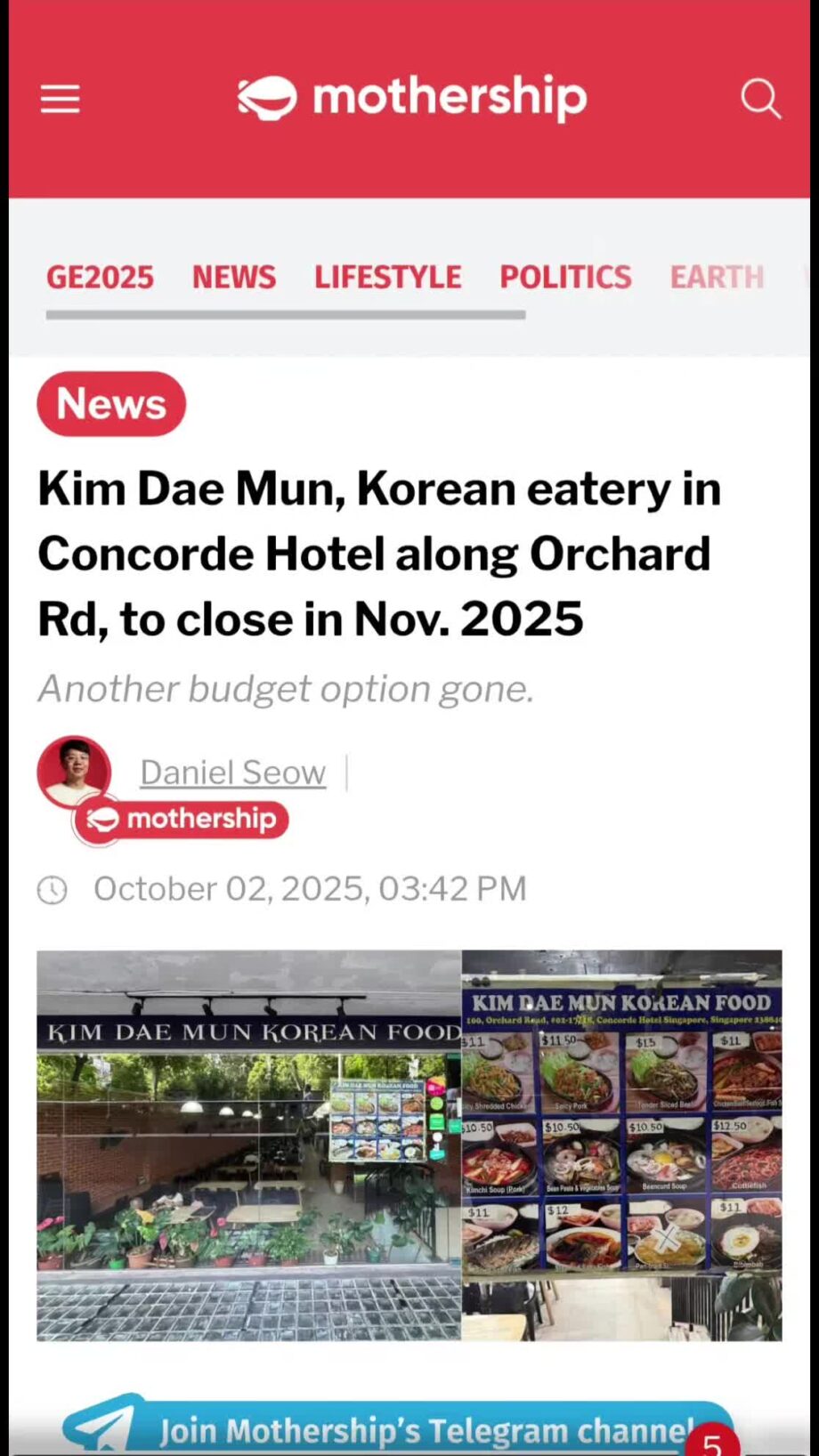
Task: Open the hamburger menu
Action: (x=60, y=99)
